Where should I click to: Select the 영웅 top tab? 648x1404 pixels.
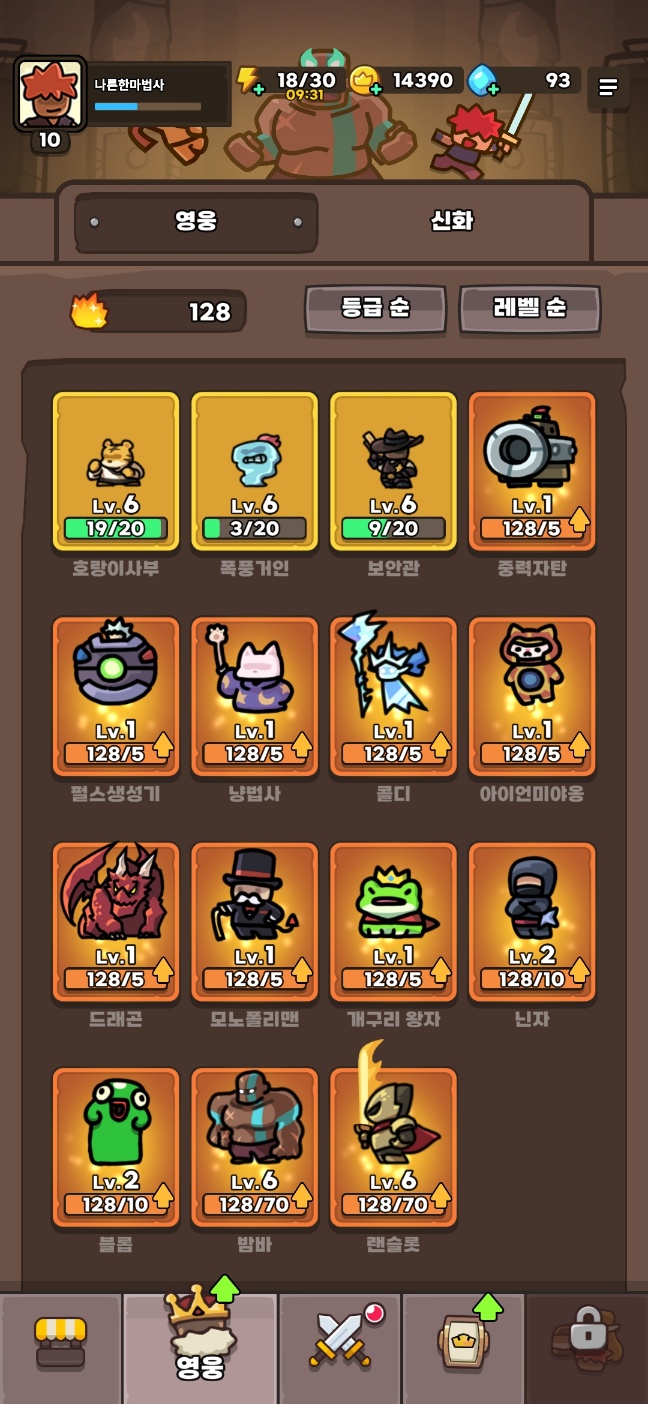(196, 222)
